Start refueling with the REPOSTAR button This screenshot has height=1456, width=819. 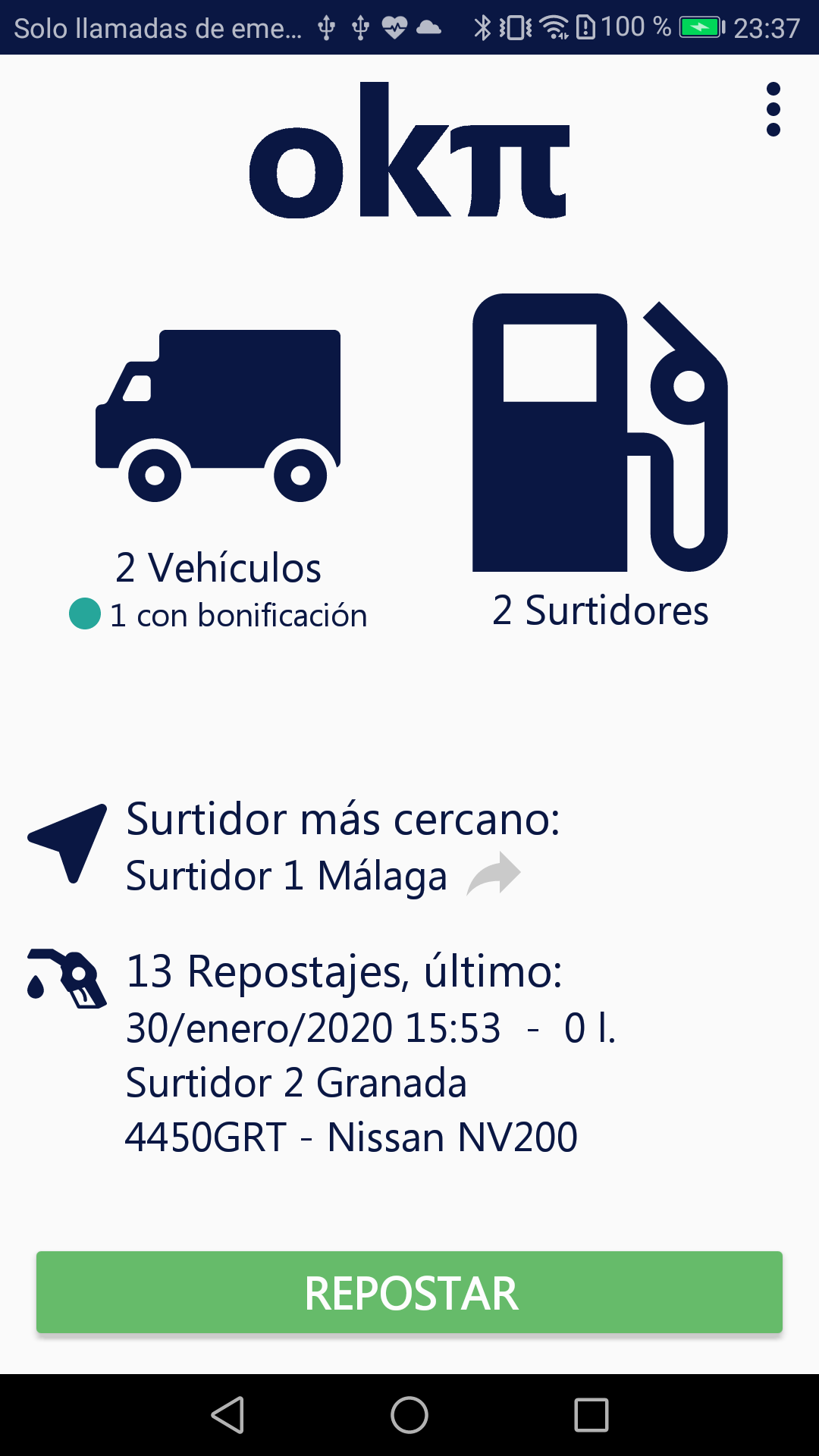point(409,1292)
